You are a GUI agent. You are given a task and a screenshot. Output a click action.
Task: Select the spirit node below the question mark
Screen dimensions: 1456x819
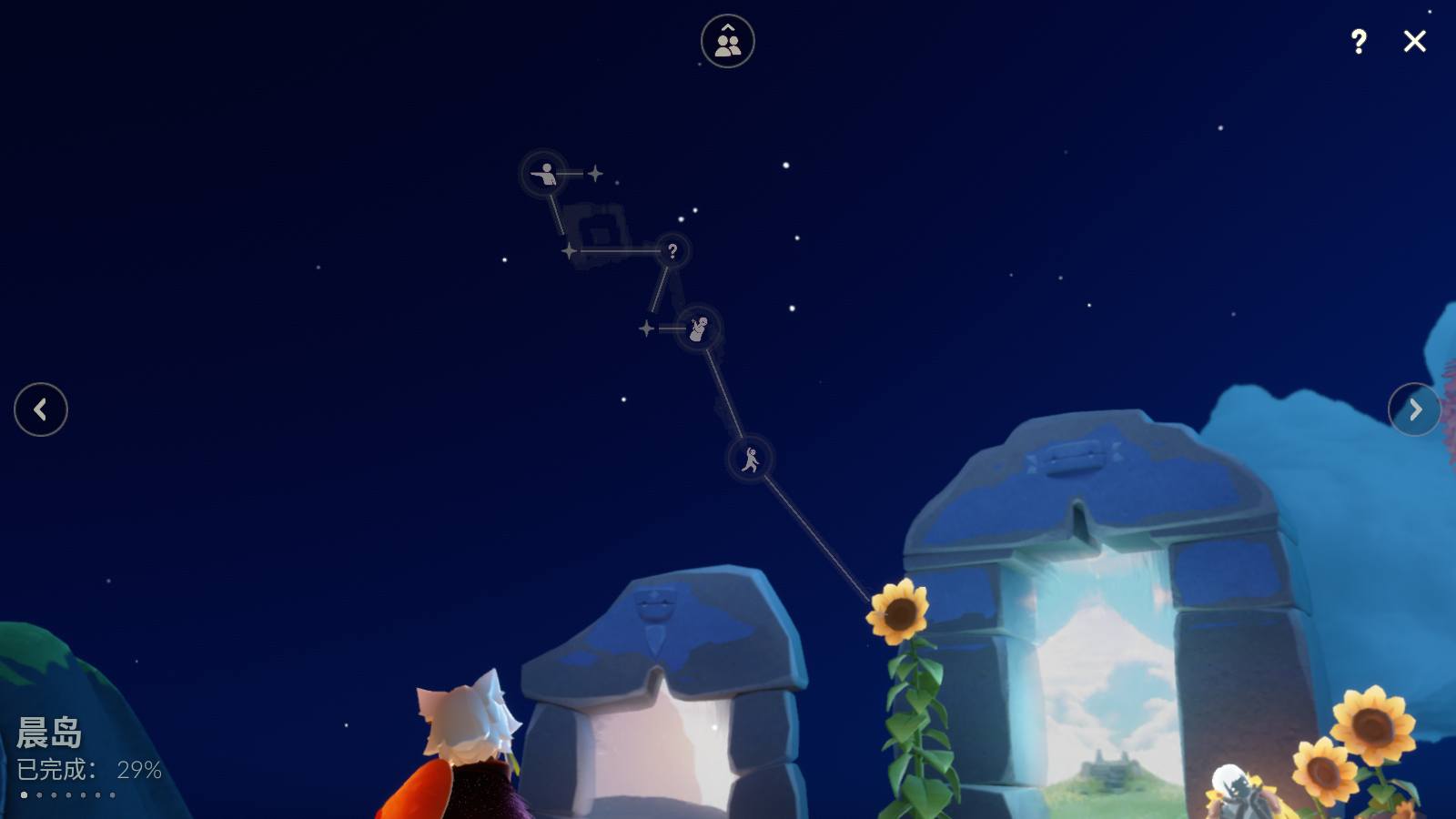(699, 329)
